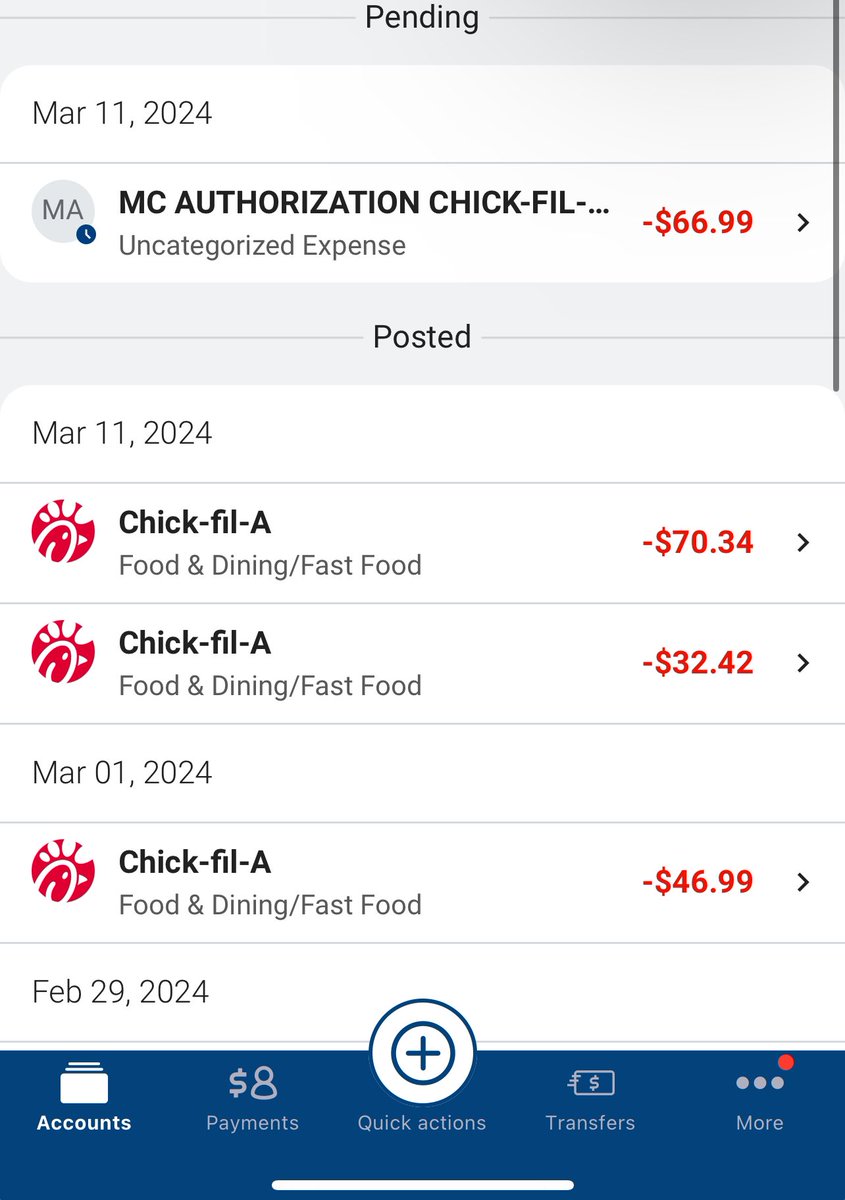This screenshot has height=1200, width=845.
Task: Open the pending MC Authorization -$66.99 transaction
Action: coord(420,223)
